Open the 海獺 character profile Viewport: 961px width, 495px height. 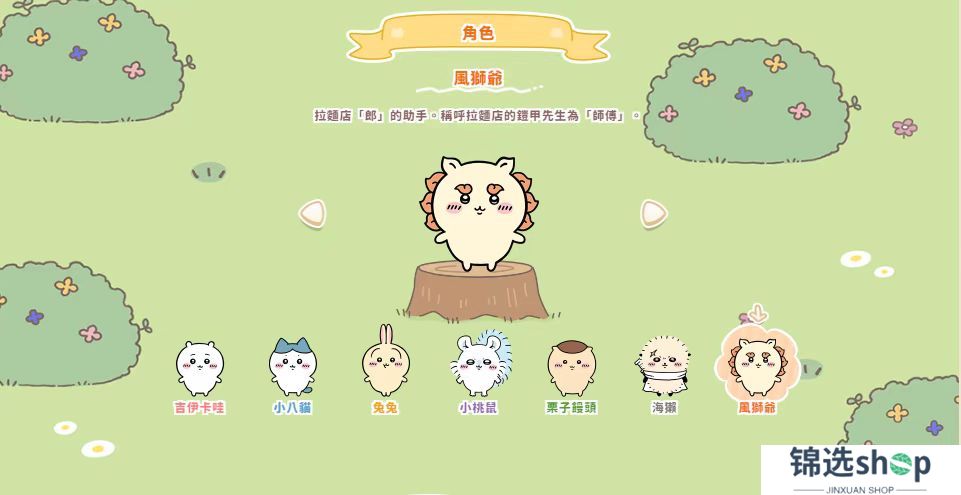click(664, 367)
